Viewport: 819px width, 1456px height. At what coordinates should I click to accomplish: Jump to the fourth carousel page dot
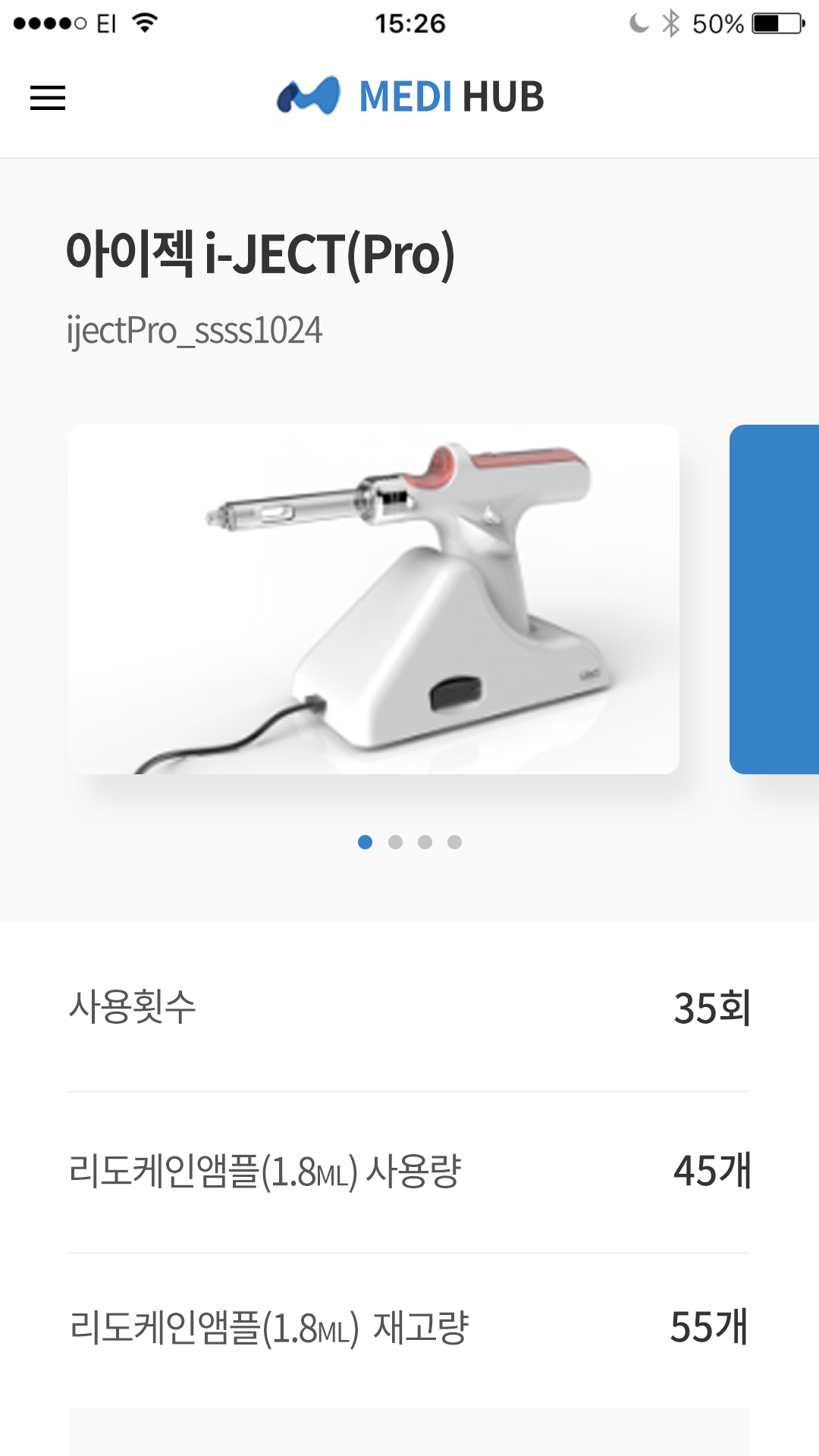pos(454,842)
